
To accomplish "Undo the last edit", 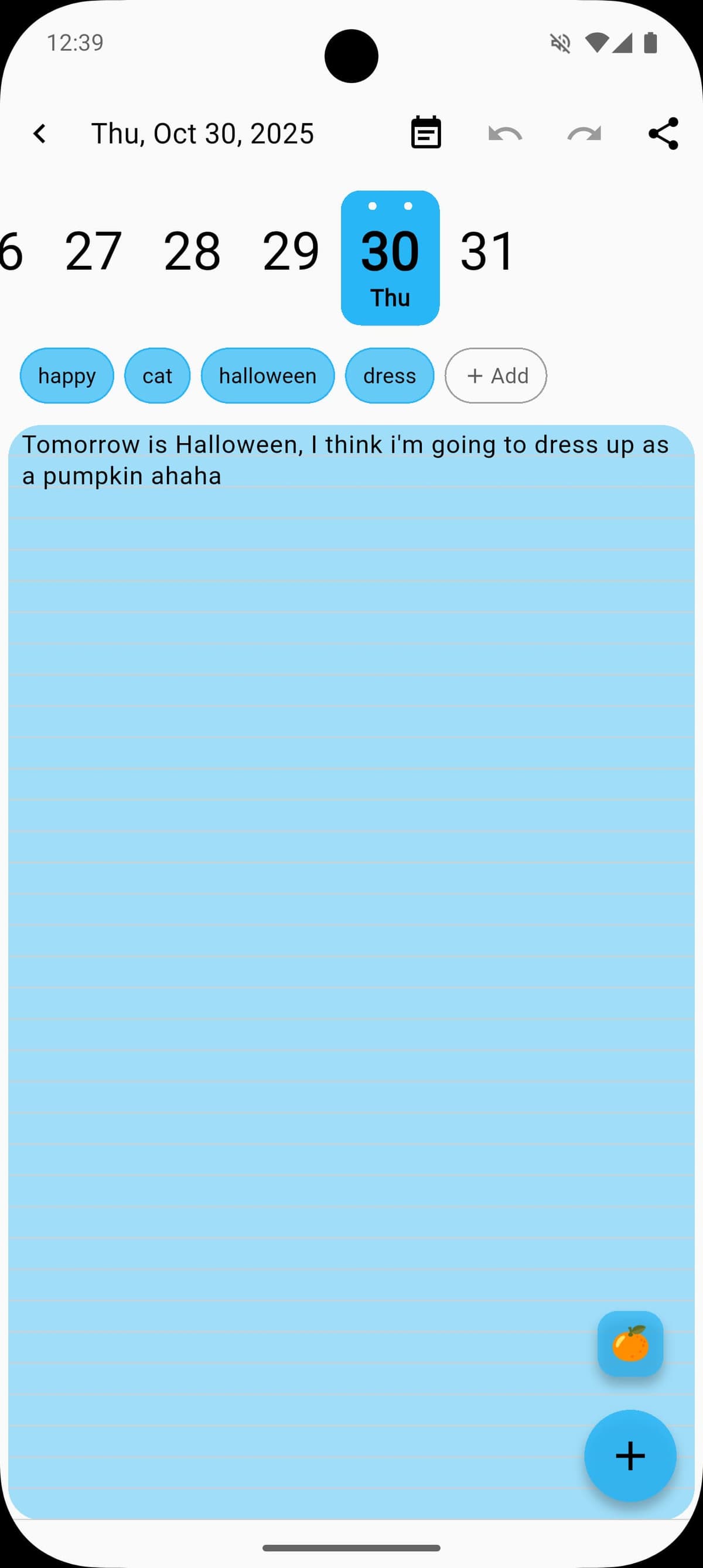I will click(505, 133).
